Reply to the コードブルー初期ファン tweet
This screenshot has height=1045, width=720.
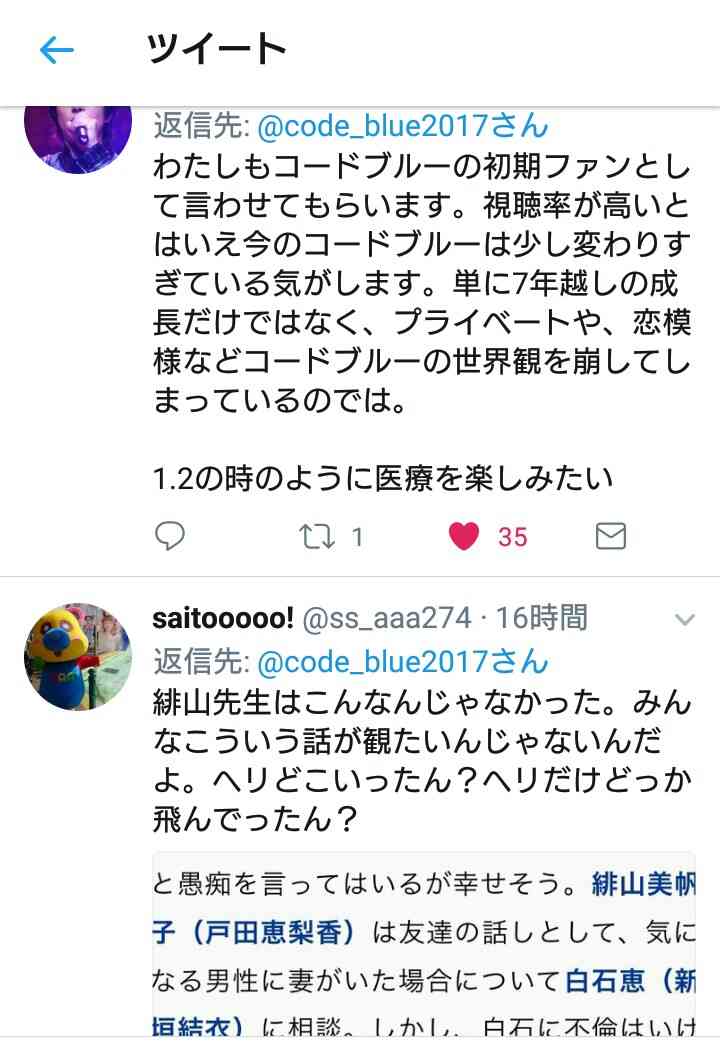point(170,537)
